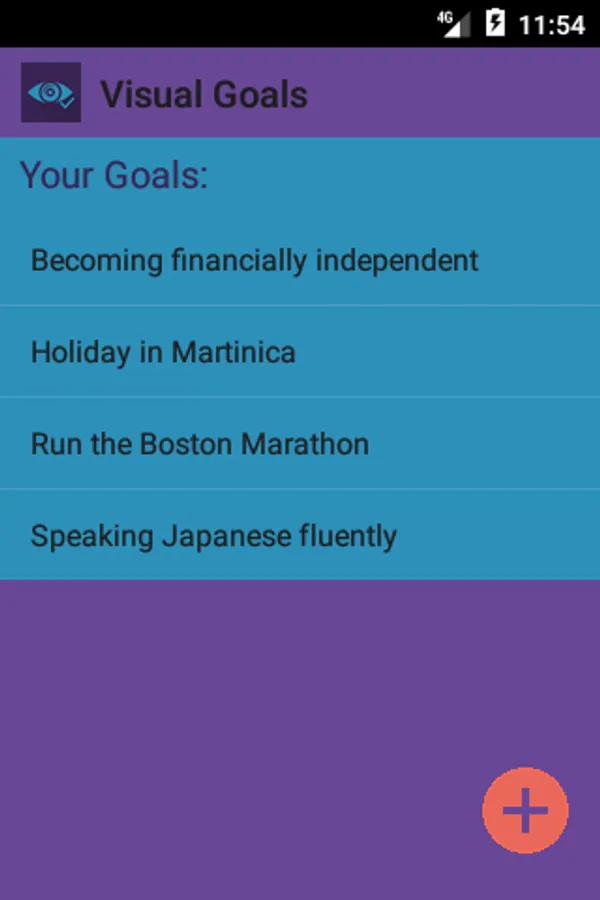Add a new goal with the plus button
Viewport: 600px width, 900px height.
pyautogui.click(x=525, y=810)
